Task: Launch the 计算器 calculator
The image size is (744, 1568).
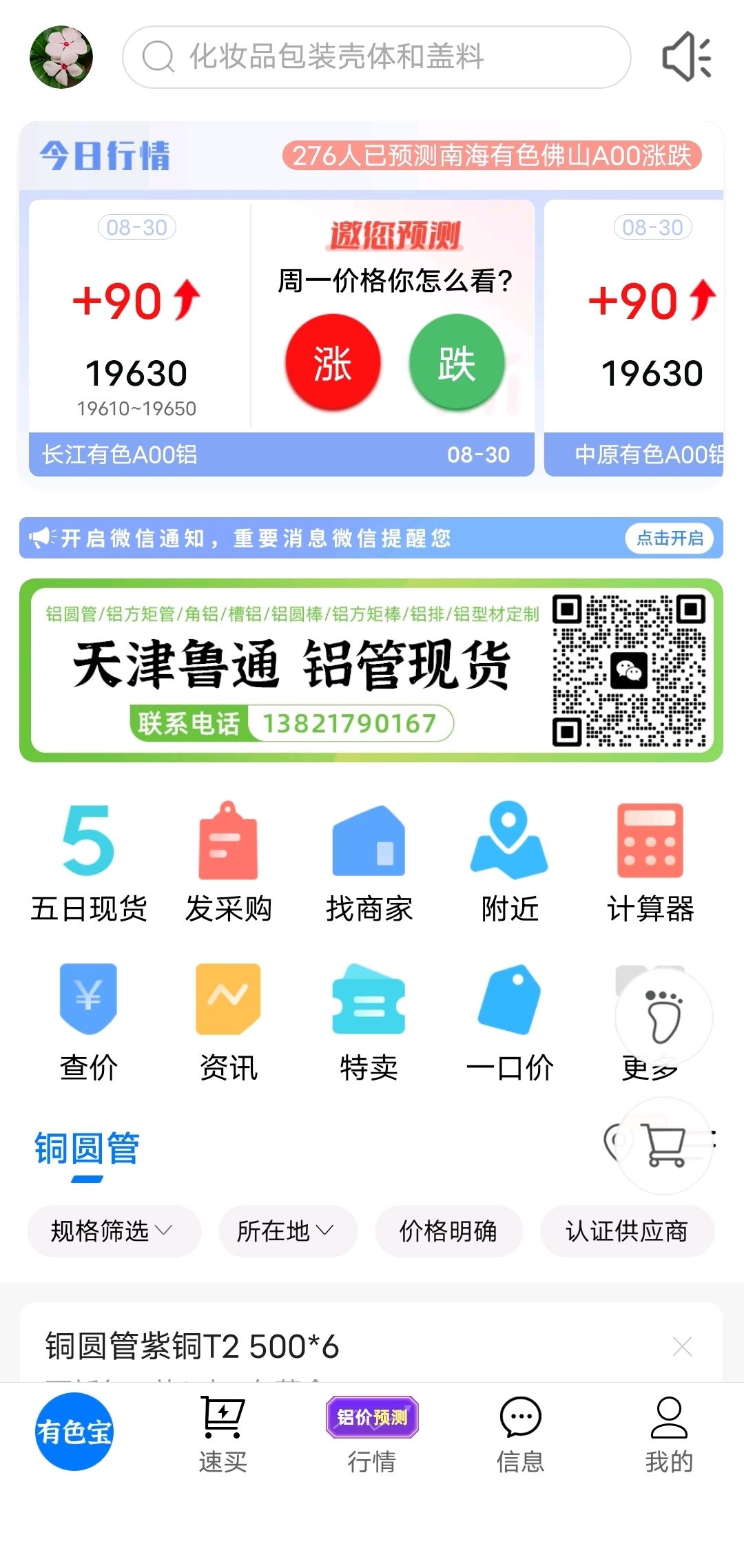Action: coord(650,863)
